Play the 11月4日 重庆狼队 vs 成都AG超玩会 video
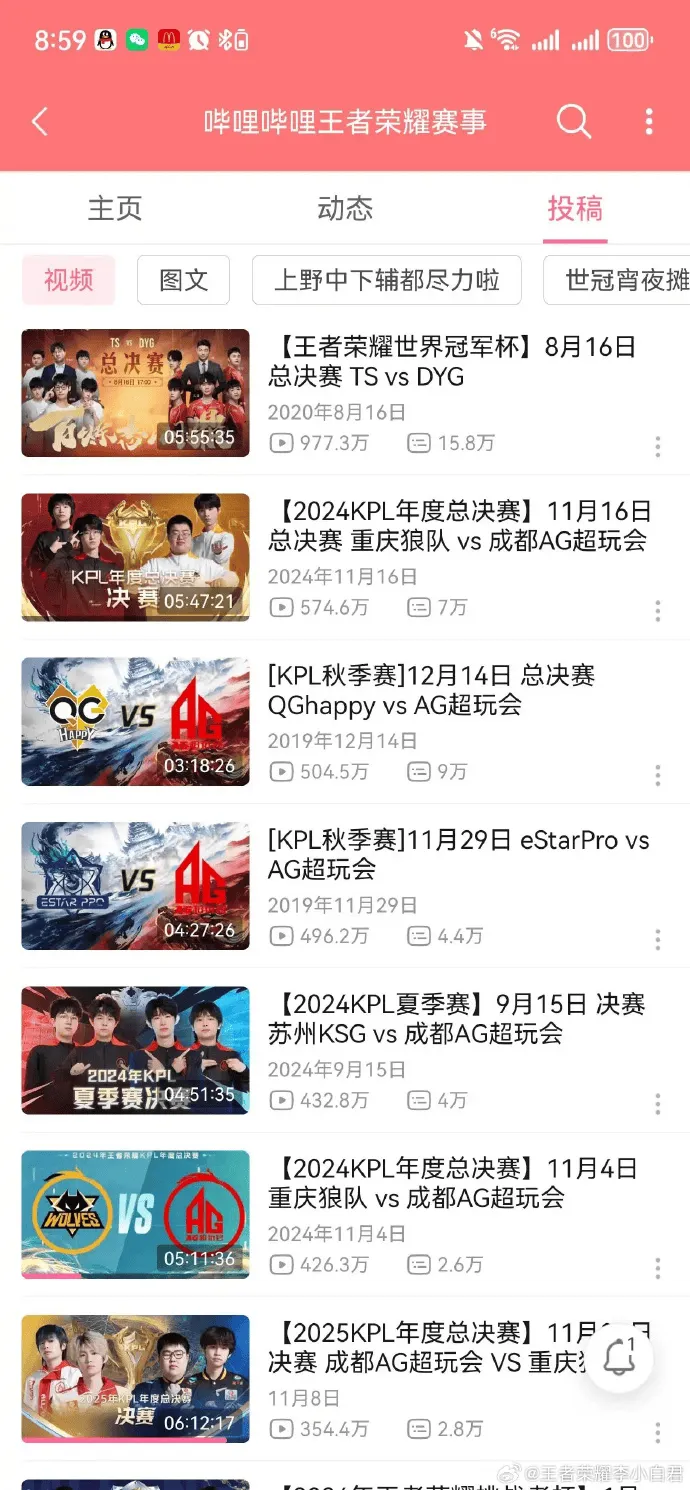The image size is (690, 1490). tap(136, 1214)
